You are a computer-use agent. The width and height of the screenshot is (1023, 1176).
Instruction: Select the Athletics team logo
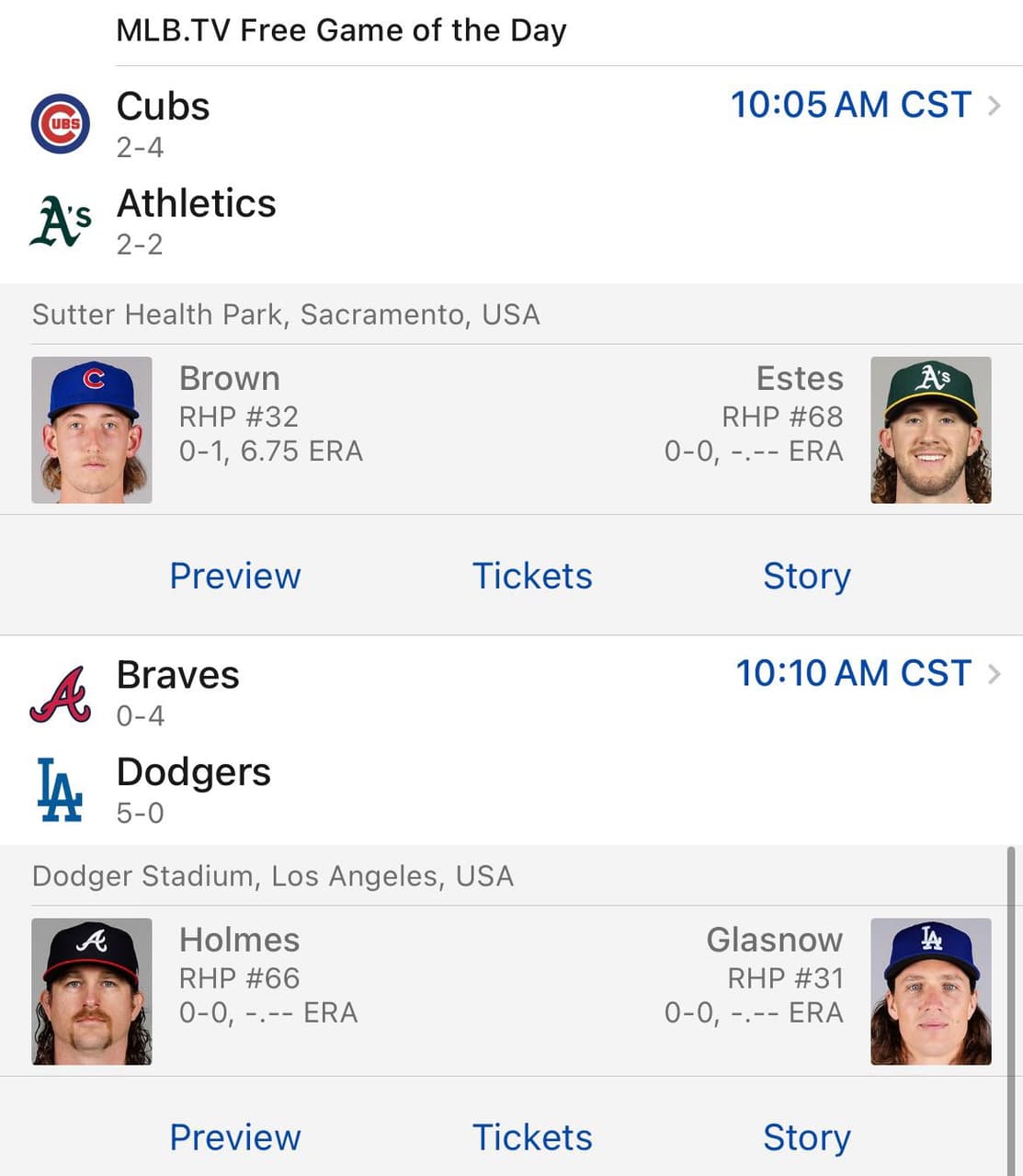[x=60, y=219]
